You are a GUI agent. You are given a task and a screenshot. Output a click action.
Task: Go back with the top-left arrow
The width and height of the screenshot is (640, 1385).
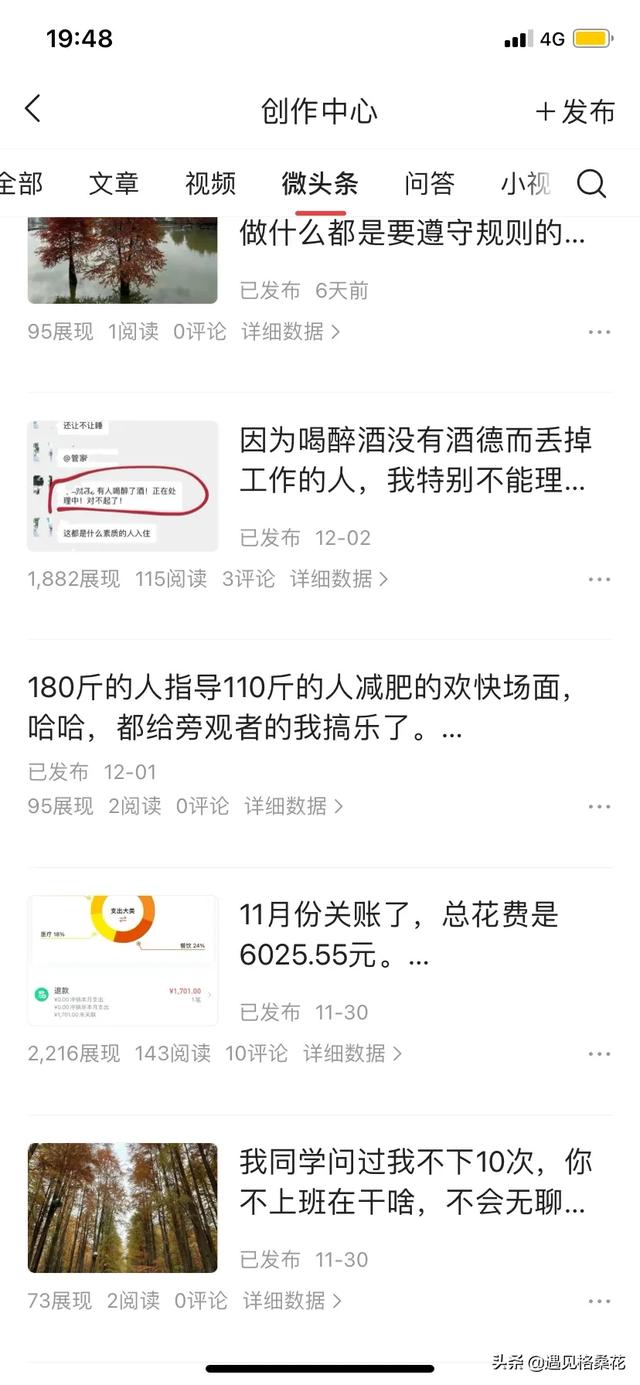[x=33, y=109]
